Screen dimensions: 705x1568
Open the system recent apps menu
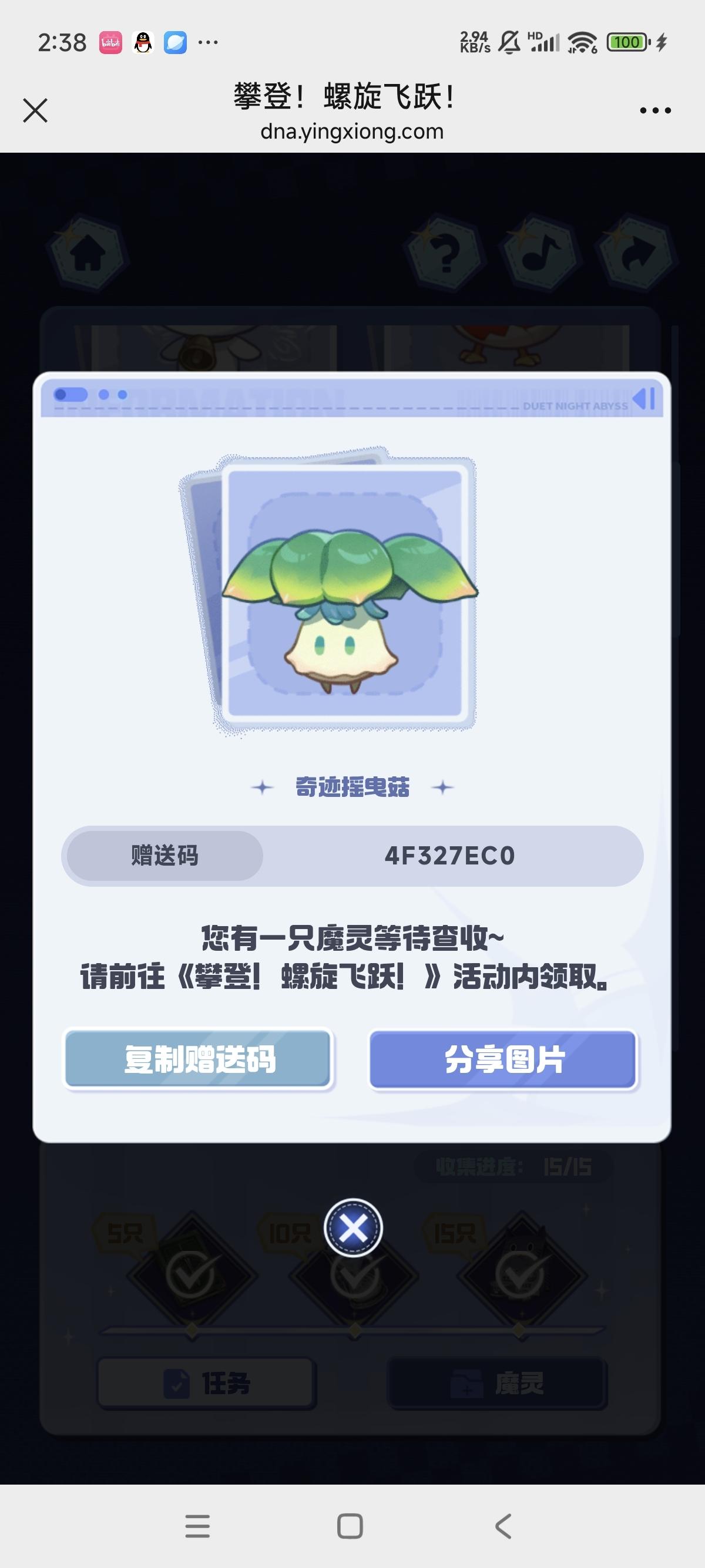(198, 1526)
